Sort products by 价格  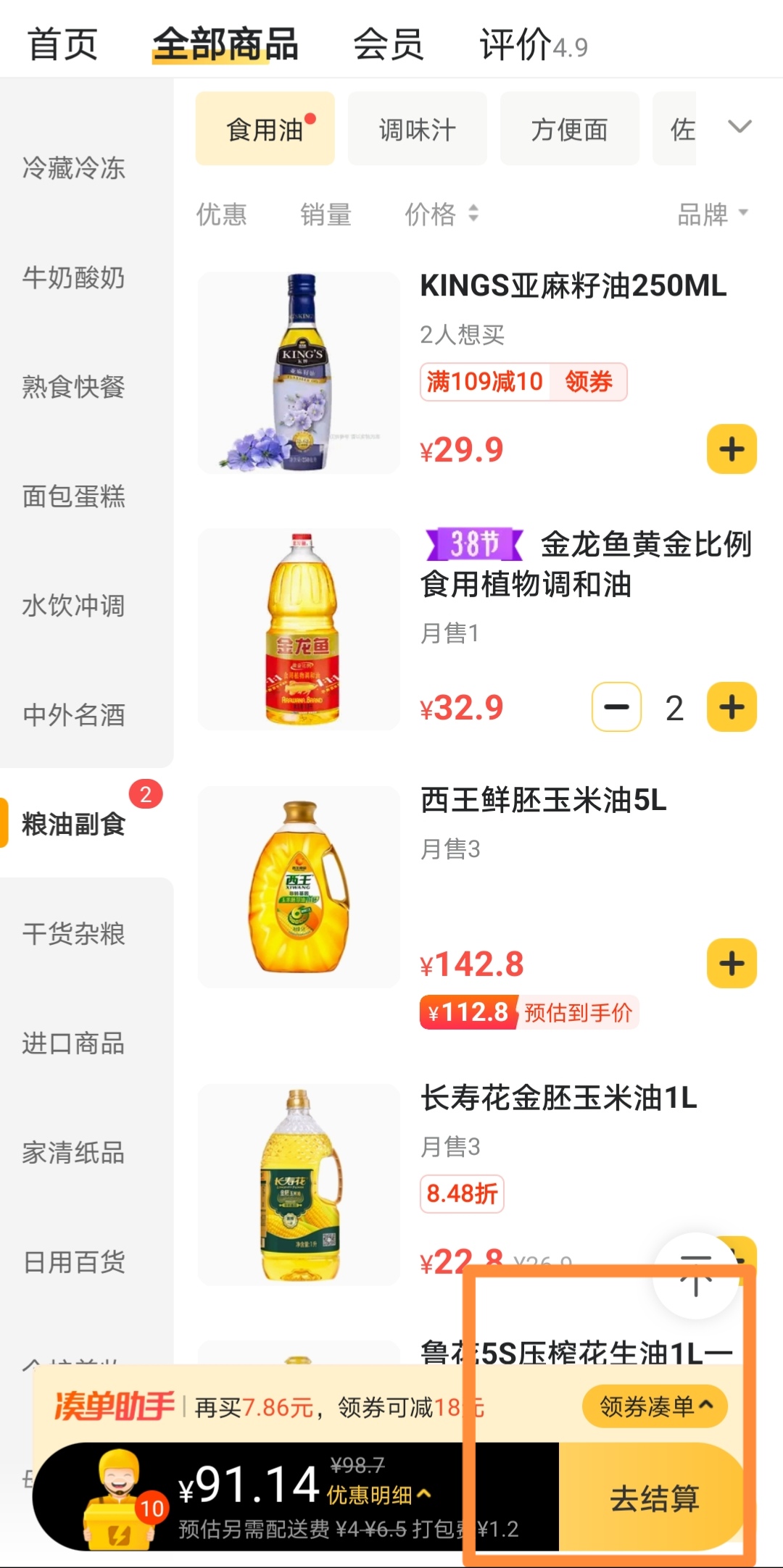click(x=441, y=214)
